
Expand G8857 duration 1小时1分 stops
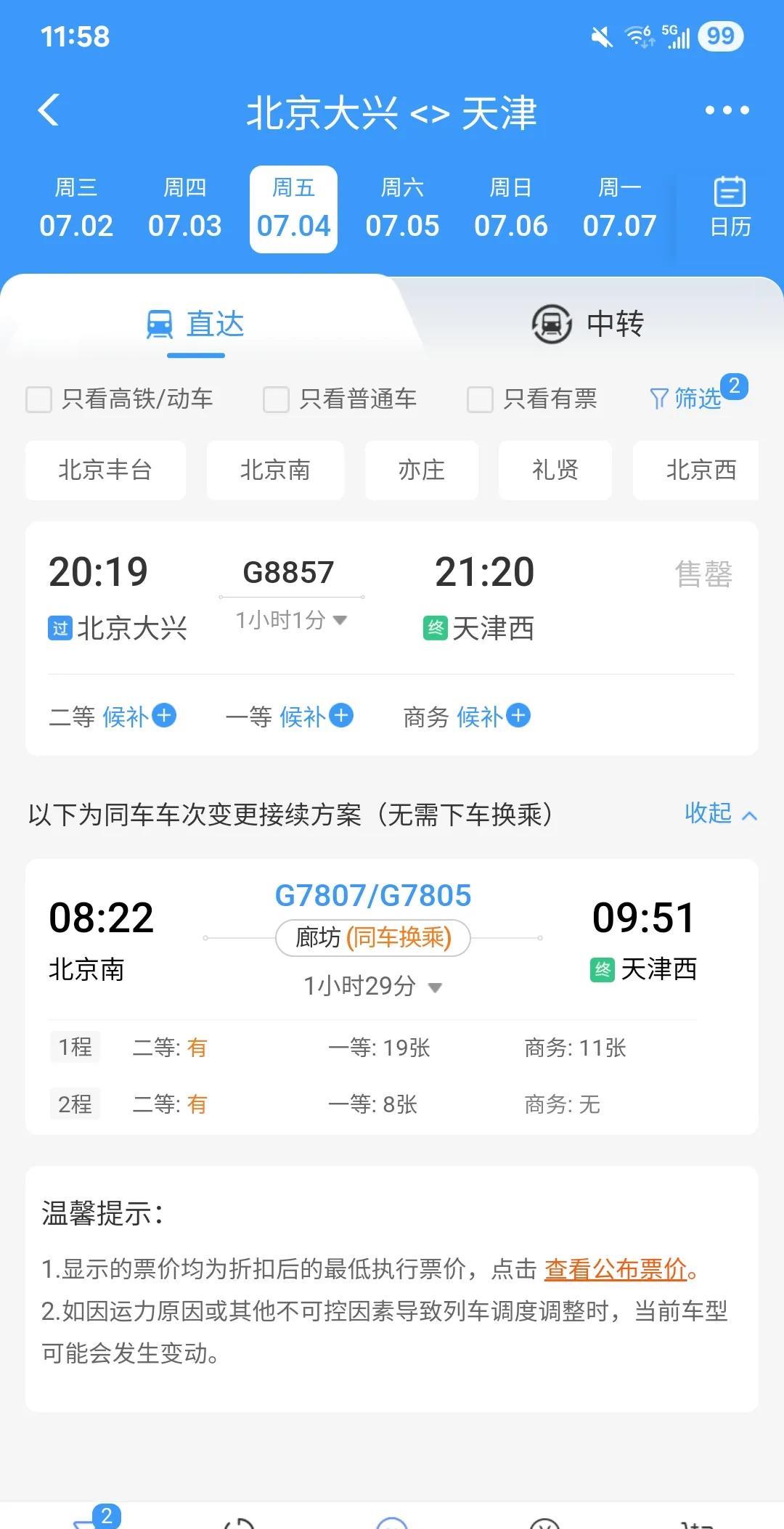pyautogui.click(x=291, y=621)
